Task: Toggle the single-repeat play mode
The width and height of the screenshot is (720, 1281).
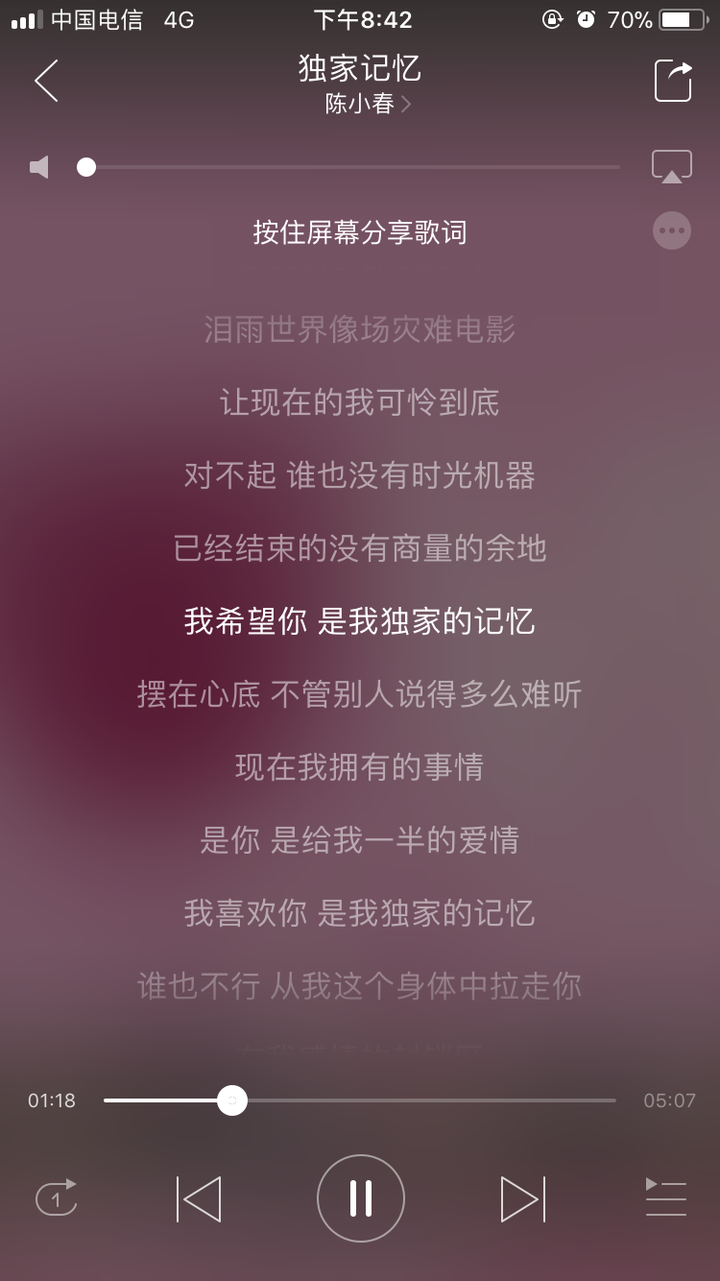Action: (56, 1198)
